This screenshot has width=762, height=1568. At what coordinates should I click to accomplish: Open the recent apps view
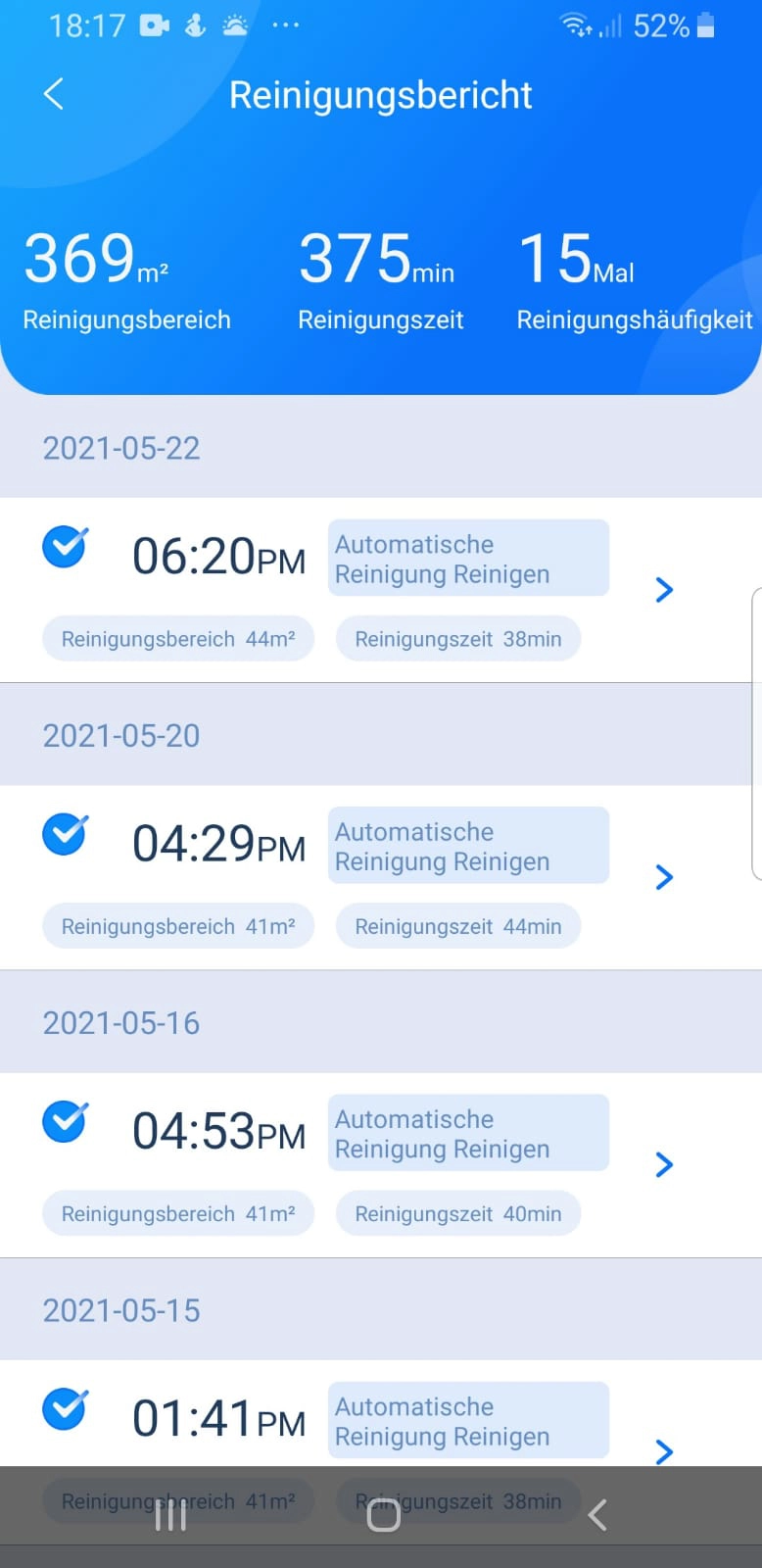[170, 1515]
